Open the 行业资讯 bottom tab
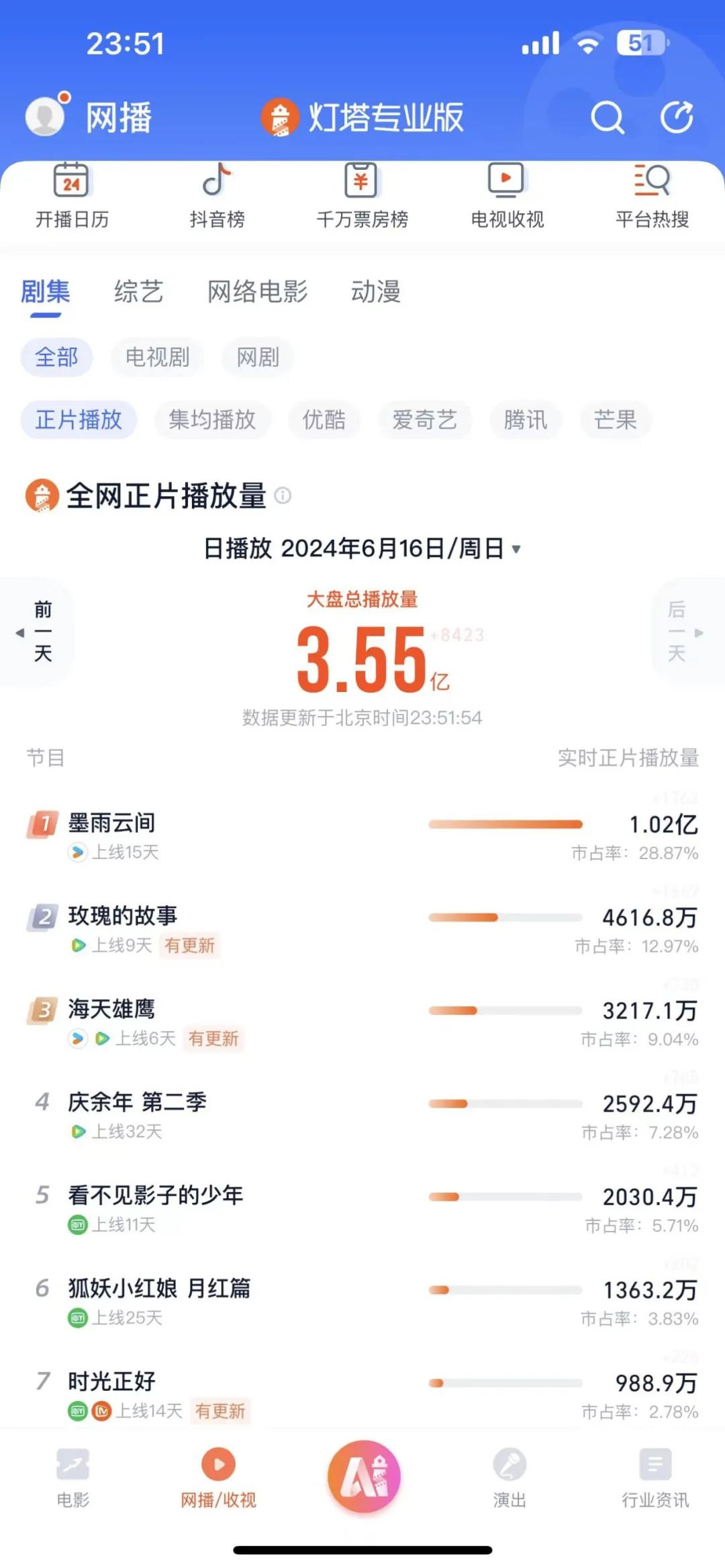The width and height of the screenshot is (725, 1568). click(x=655, y=1477)
